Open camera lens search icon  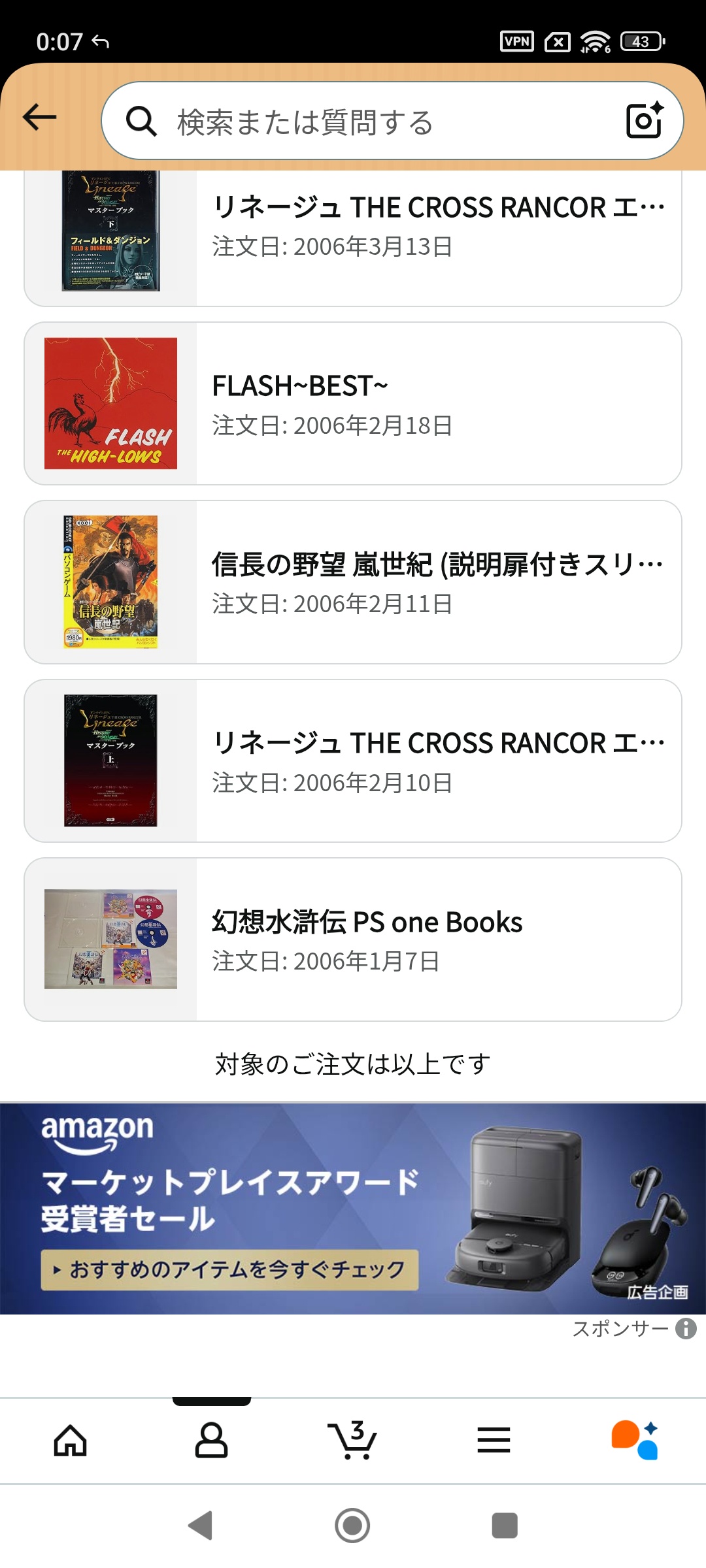click(x=644, y=120)
